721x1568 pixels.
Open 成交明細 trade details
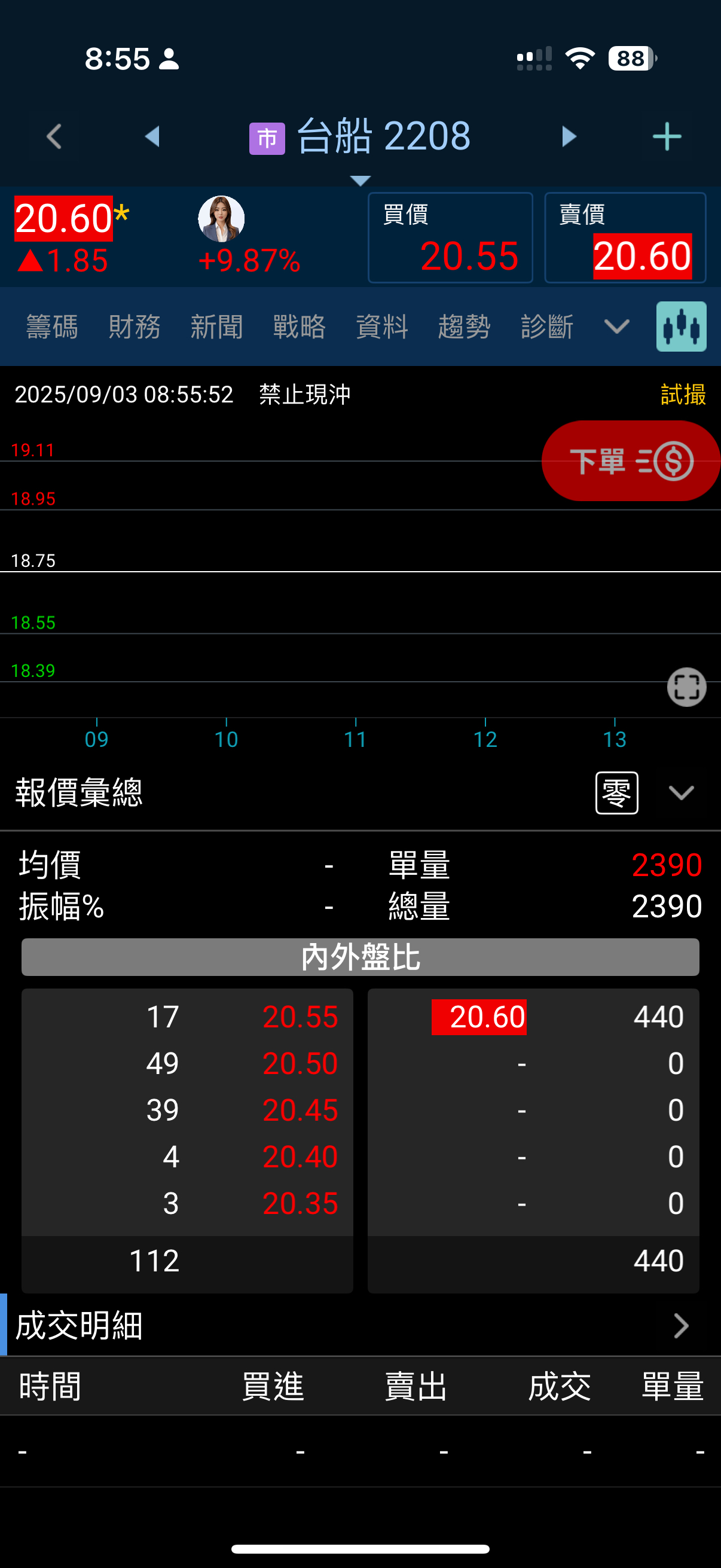coord(681,1326)
